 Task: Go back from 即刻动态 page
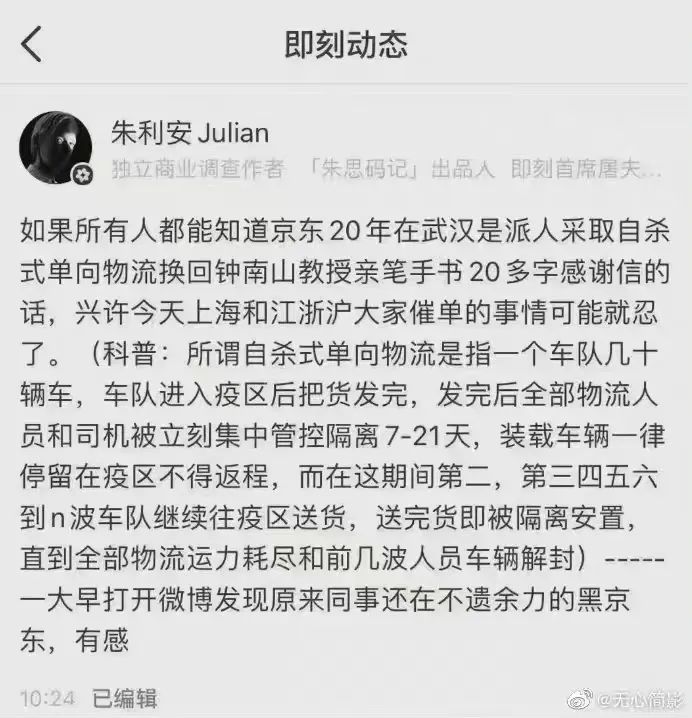coord(33,45)
